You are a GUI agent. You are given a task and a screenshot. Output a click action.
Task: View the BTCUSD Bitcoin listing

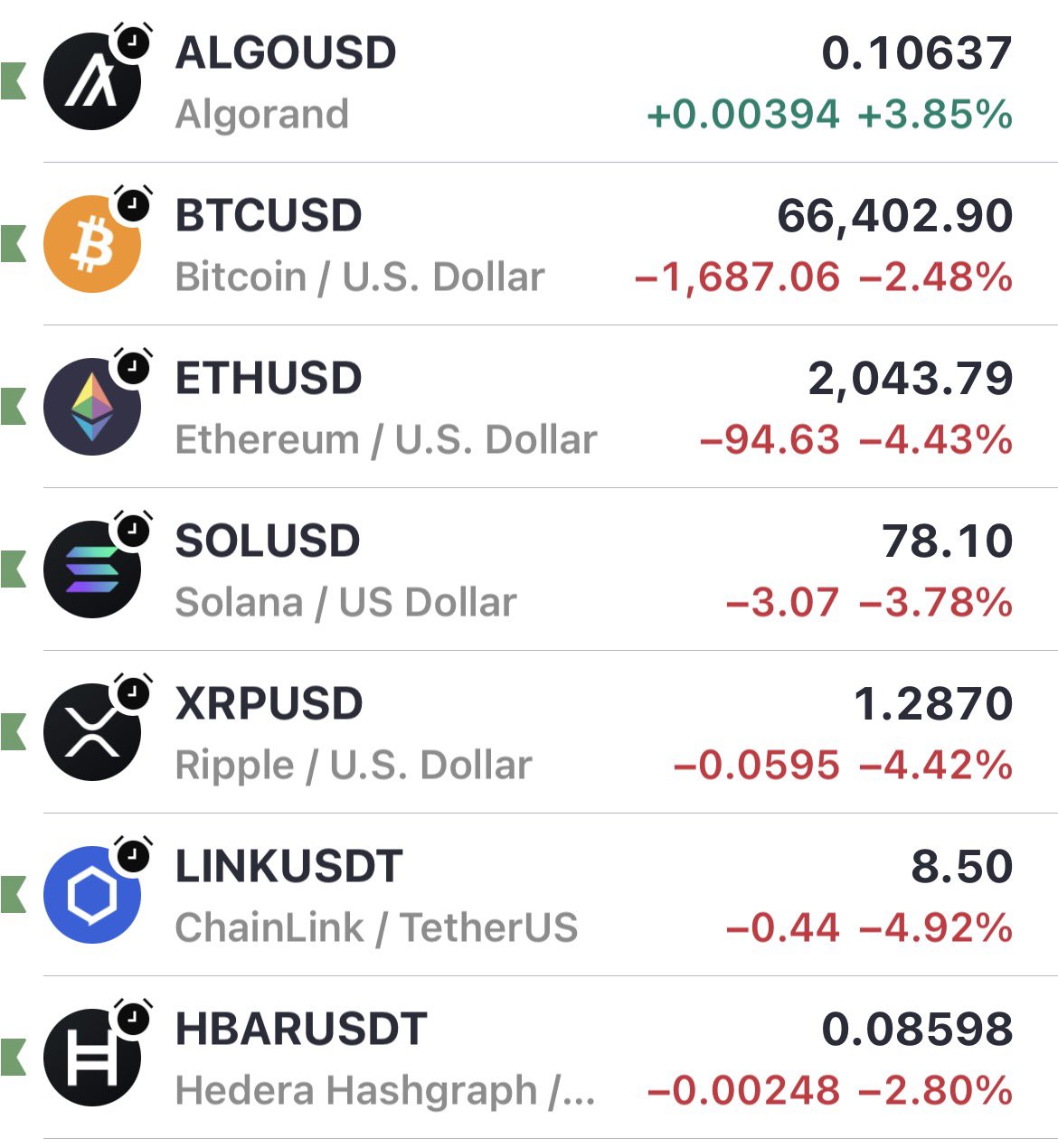tap(543, 246)
